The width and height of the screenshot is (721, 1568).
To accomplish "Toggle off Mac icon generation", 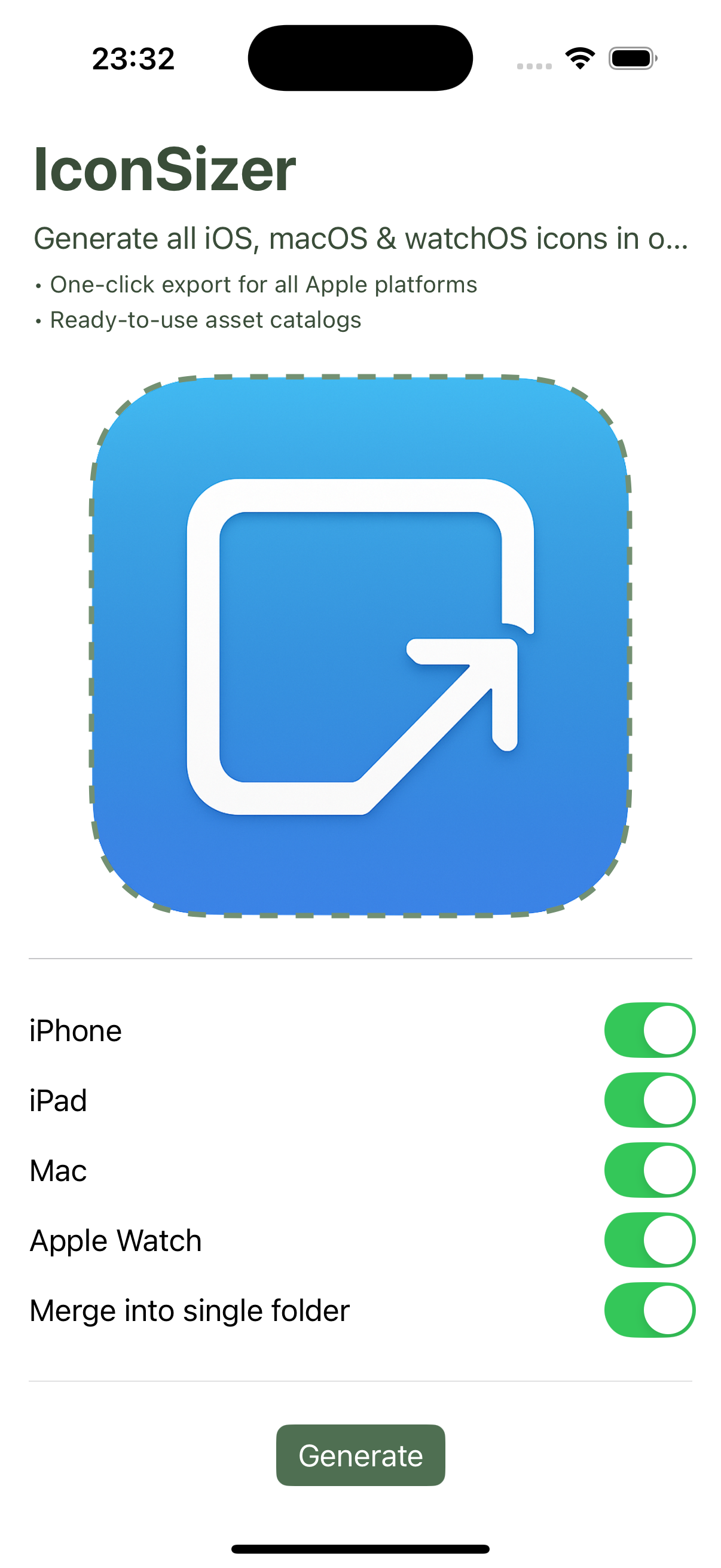I will point(649,1170).
